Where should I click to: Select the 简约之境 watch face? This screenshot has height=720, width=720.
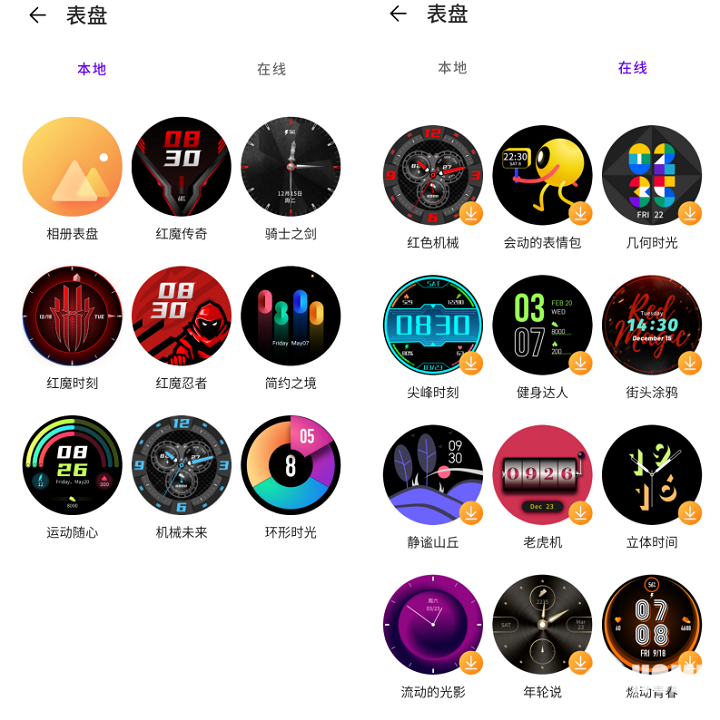coord(290,316)
